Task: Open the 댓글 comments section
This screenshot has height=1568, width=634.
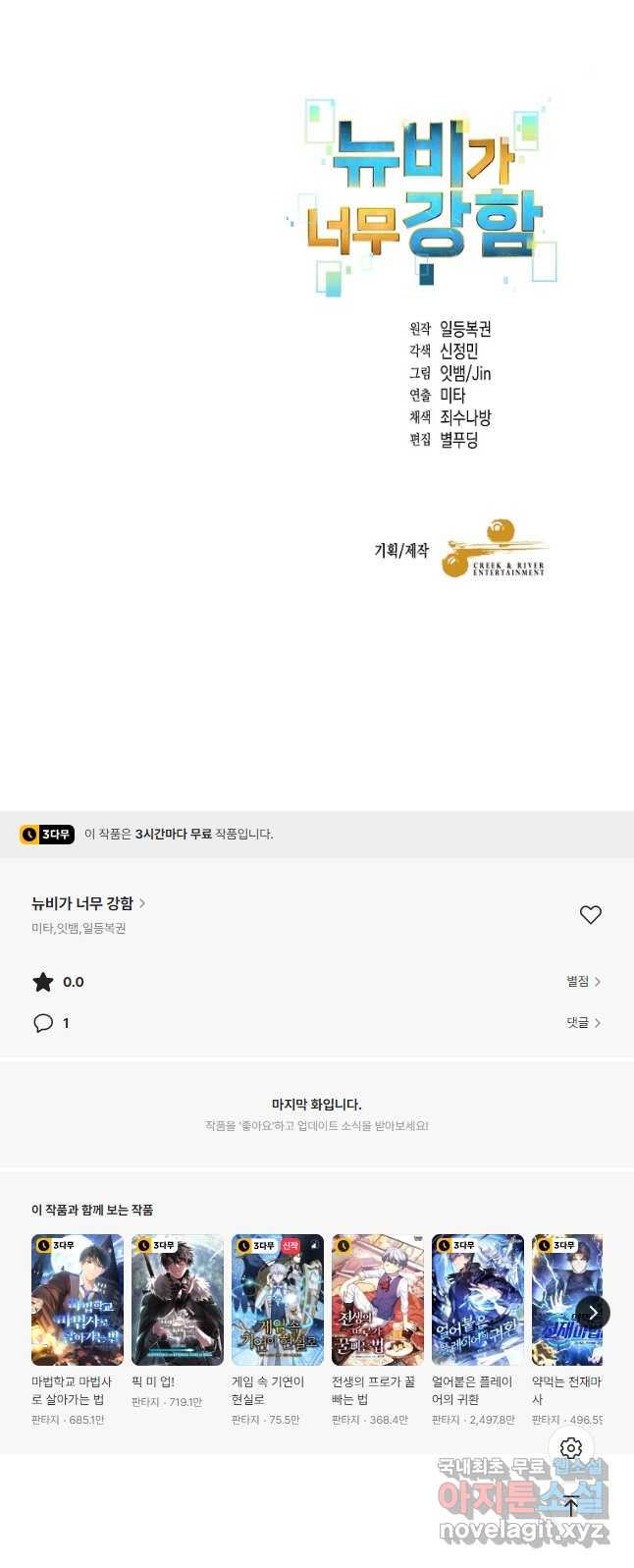Action: pos(583,1023)
